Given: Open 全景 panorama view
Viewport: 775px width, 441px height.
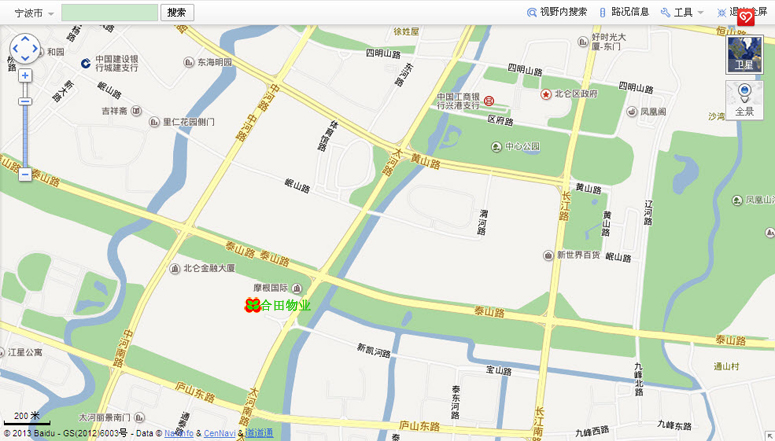Looking at the screenshot, I should pyautogui.click(x=744, y=100).
